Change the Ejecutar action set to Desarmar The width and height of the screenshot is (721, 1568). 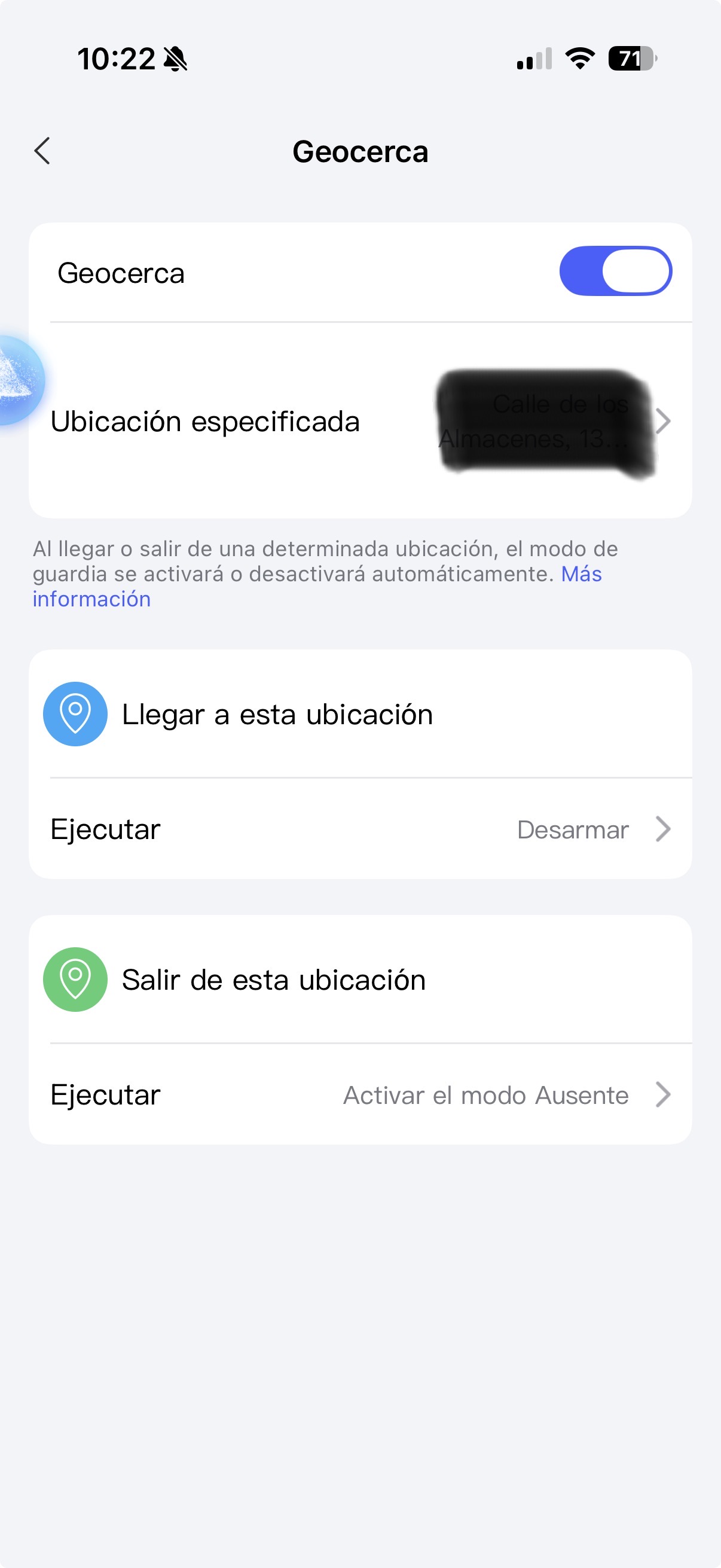pyautogui.click(x=360, y=829)
